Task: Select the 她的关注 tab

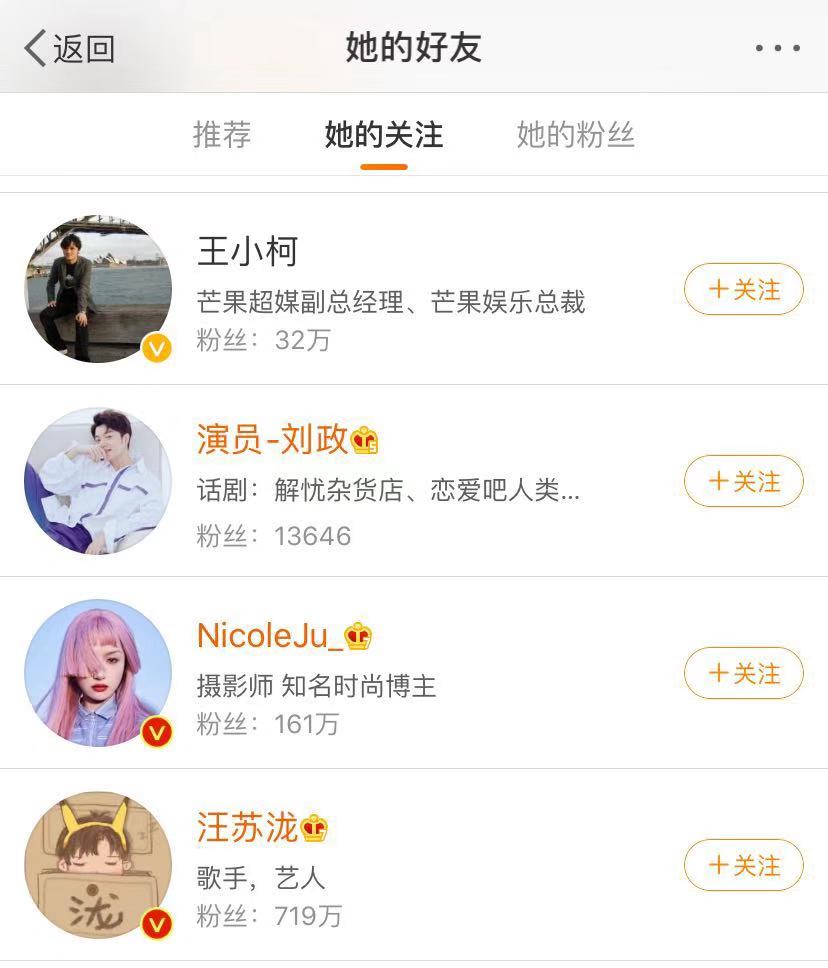Action: click(384, 135)
